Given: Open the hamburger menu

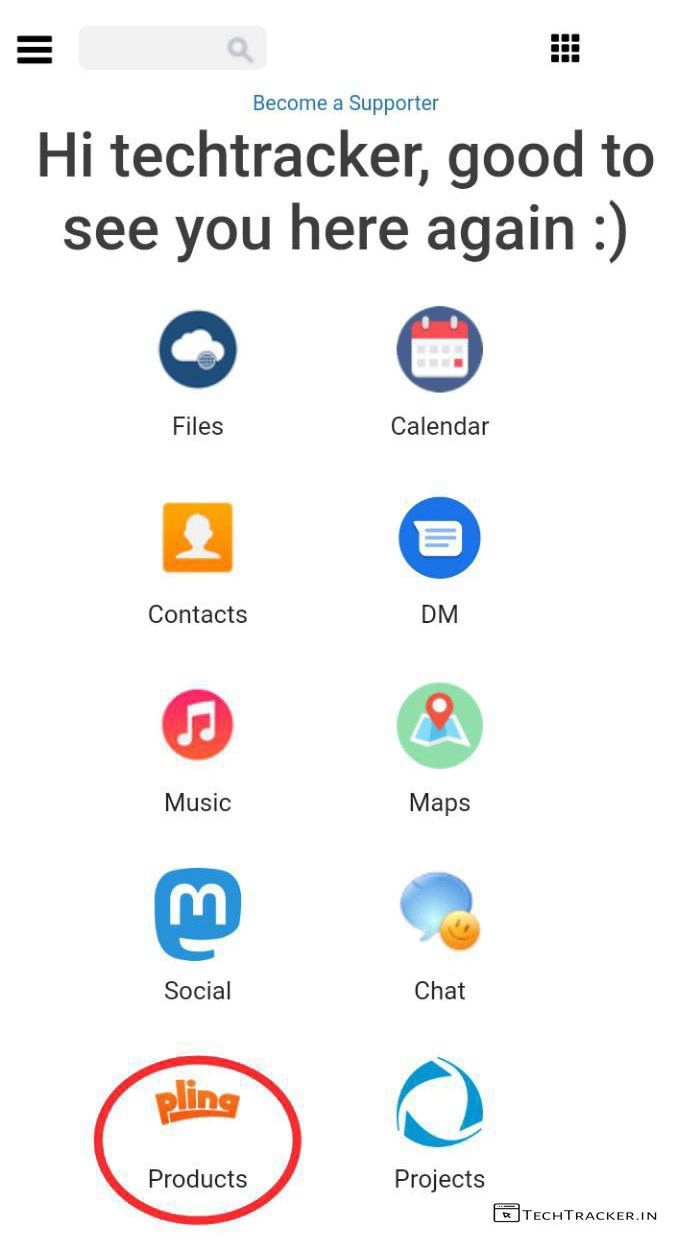Looking at the screenshot, I should click(34, 49).
